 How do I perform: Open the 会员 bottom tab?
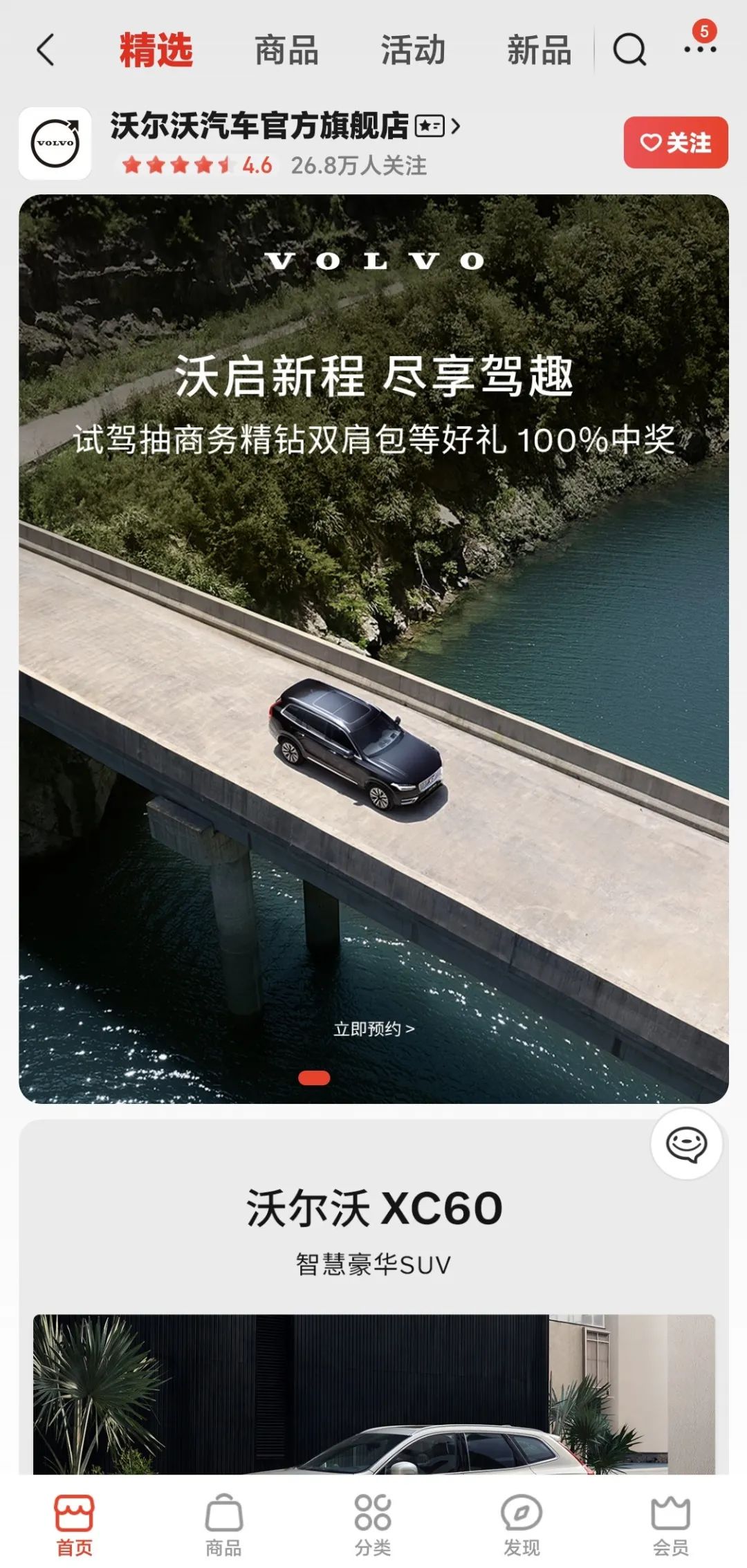pos(671,1526)
